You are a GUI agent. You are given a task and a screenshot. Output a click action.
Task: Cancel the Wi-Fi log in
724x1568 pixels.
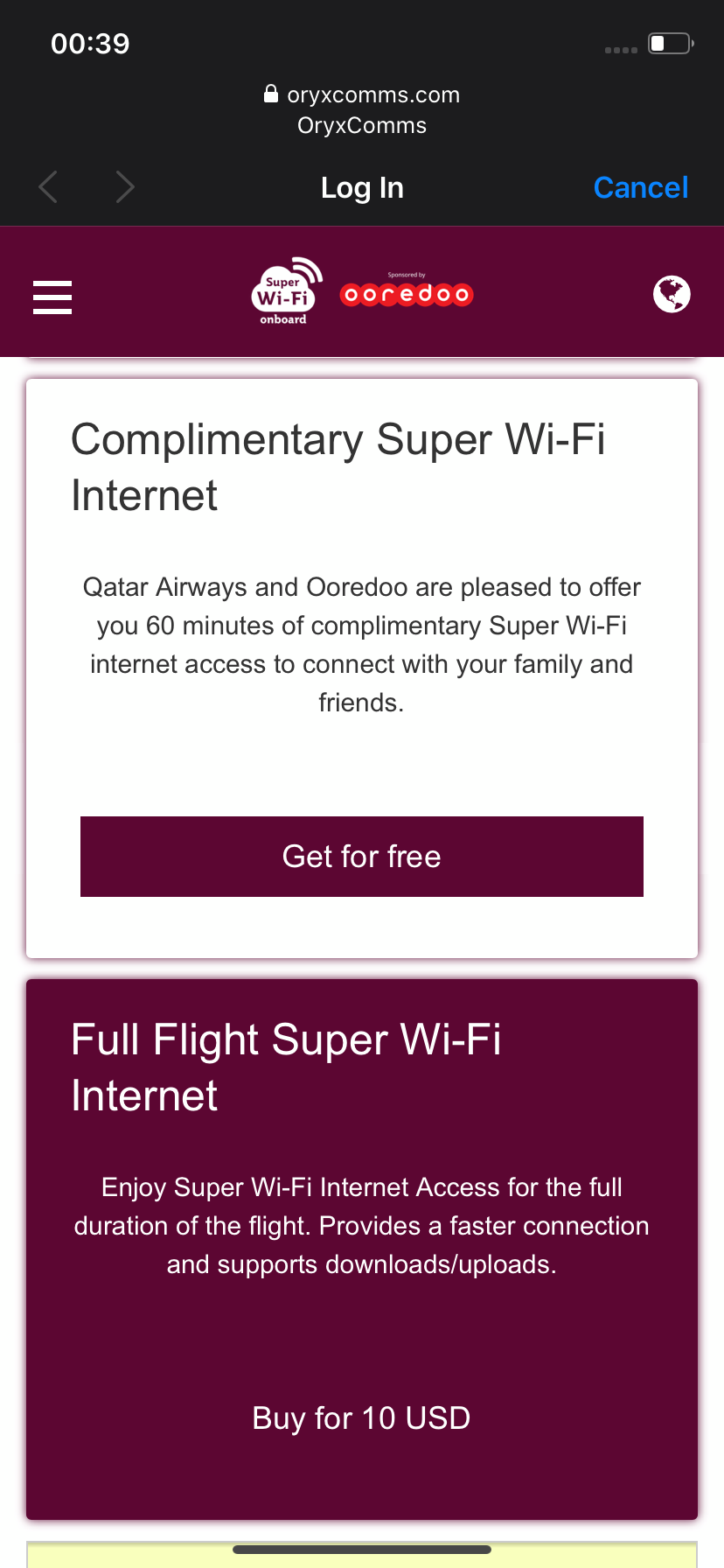[x=640, y=187]
